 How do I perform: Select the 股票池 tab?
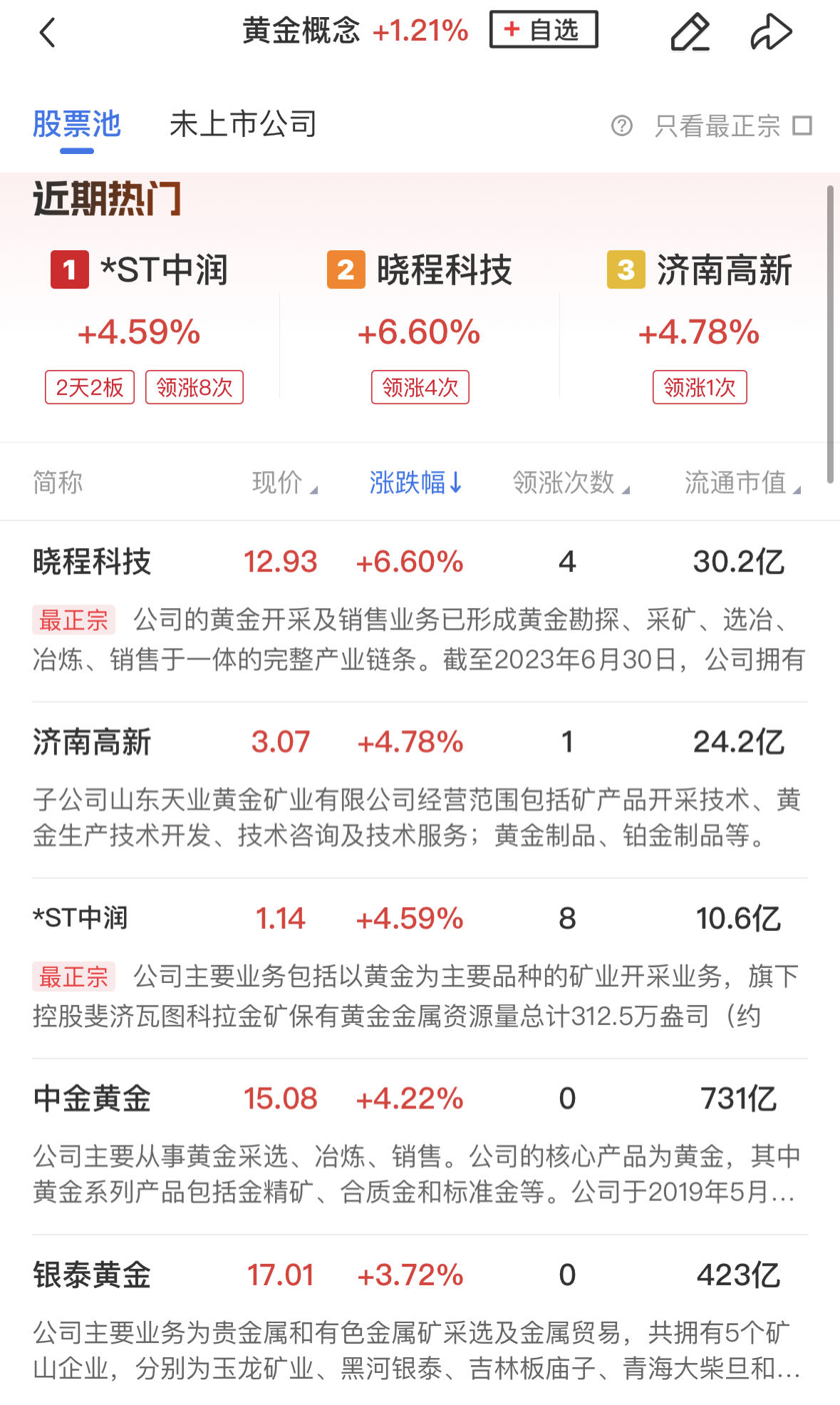[x=77, y=124]
